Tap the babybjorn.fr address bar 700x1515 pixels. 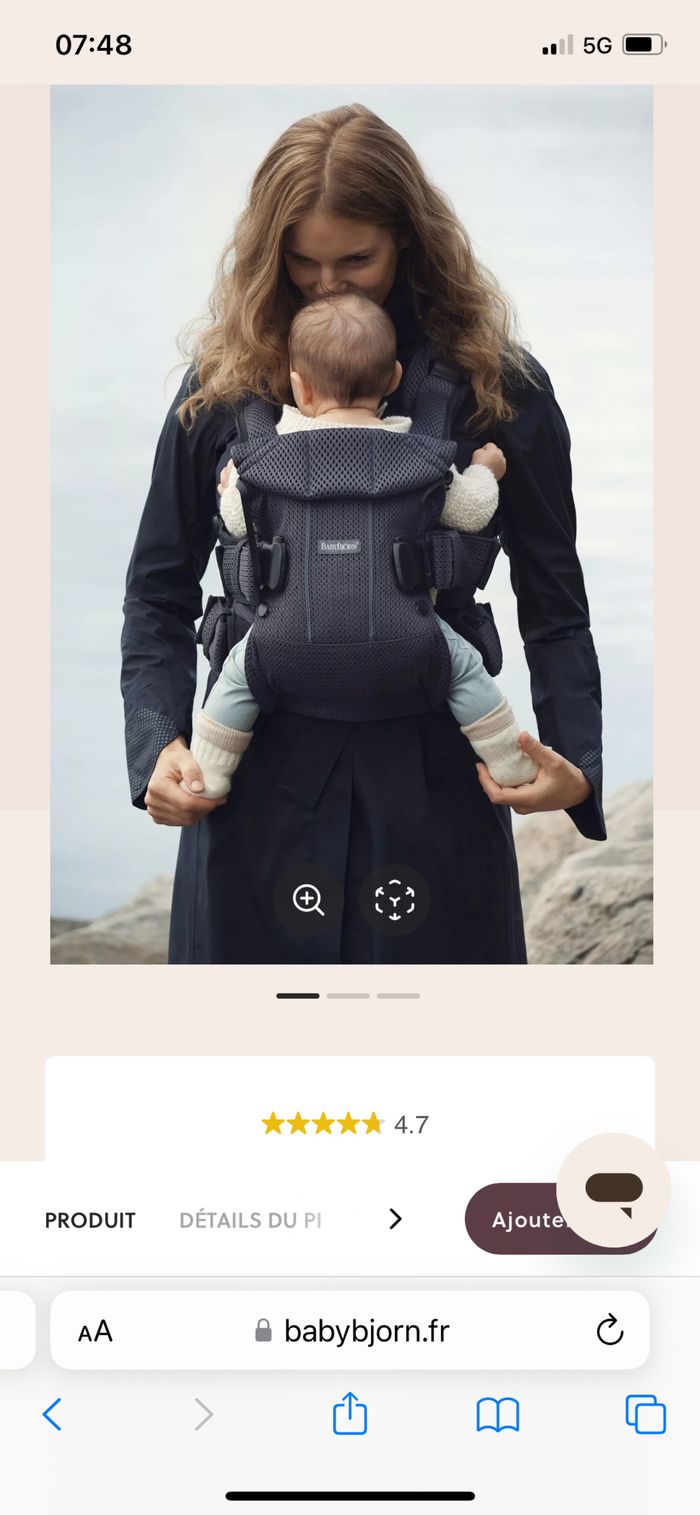pyautogui.click(x=365, y=1331)
